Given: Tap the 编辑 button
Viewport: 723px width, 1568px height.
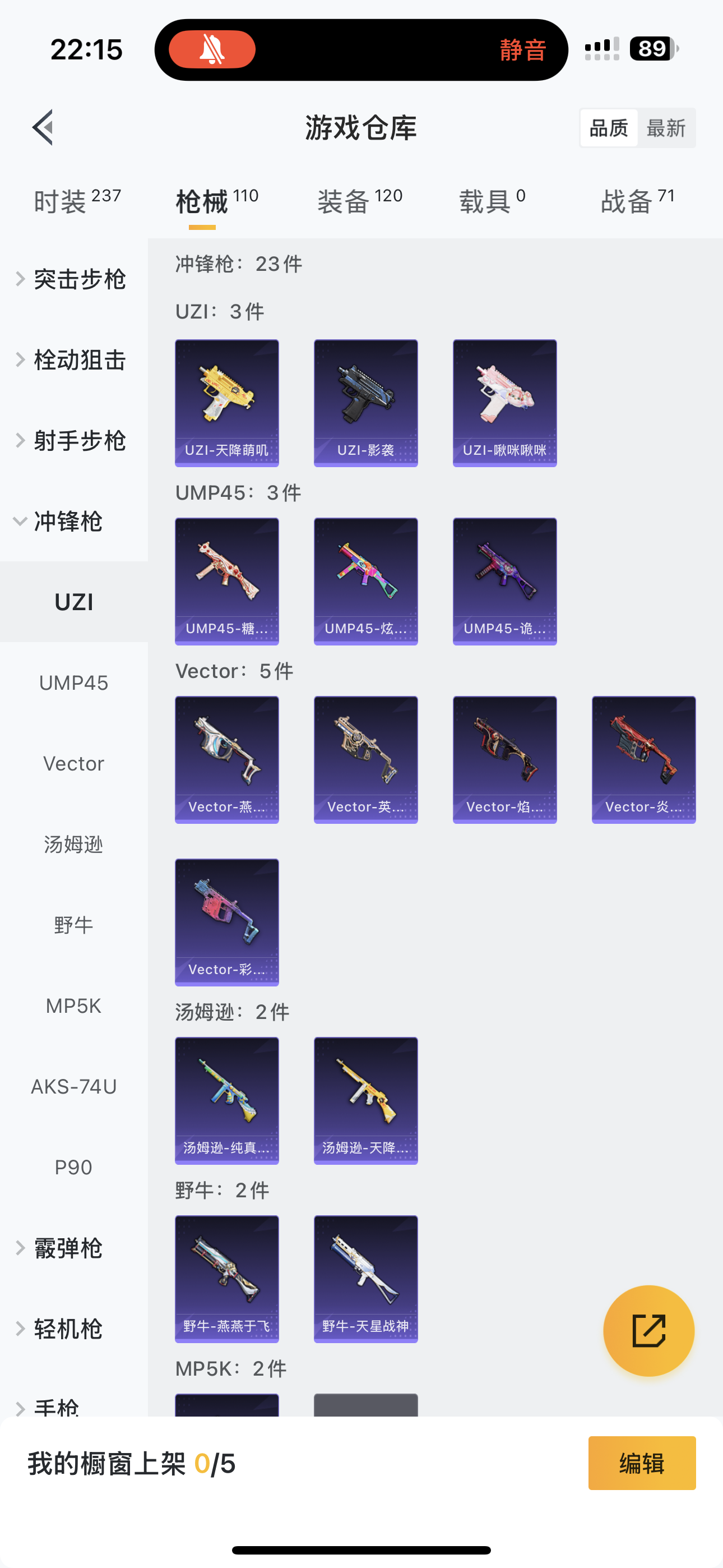Looking at the screenshot, I should pyautogui.click(x=641, y=1463).
